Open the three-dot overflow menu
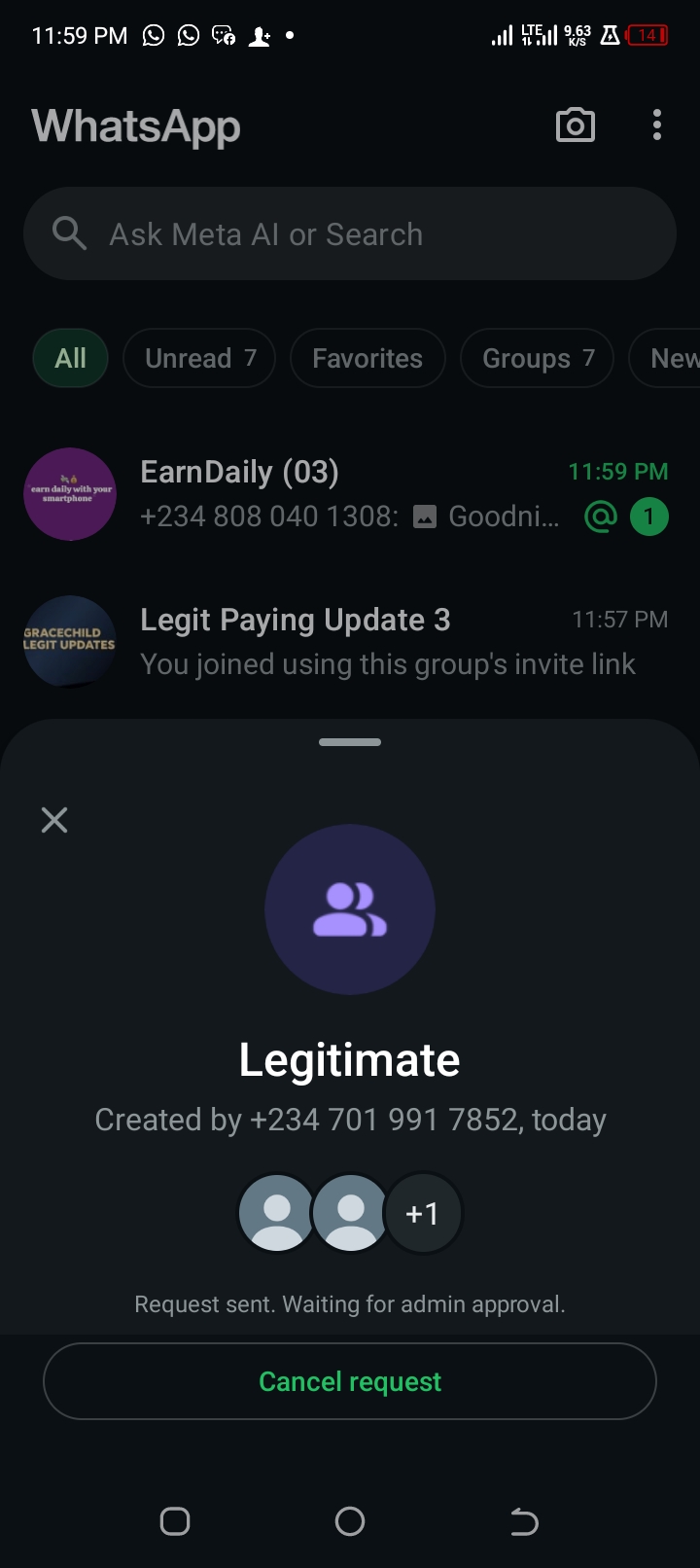This screenshot has width=700, height=1568. [657, 125]
